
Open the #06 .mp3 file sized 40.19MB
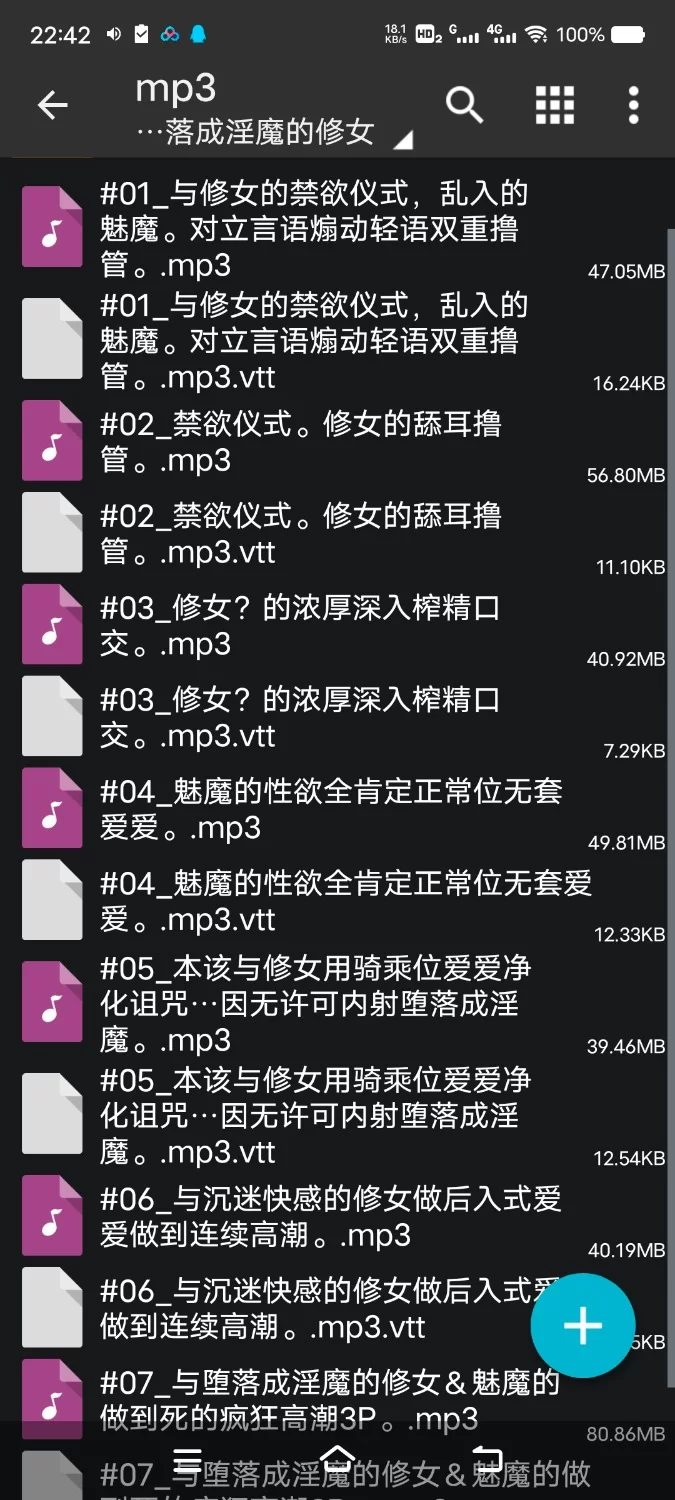point(330,1217)
